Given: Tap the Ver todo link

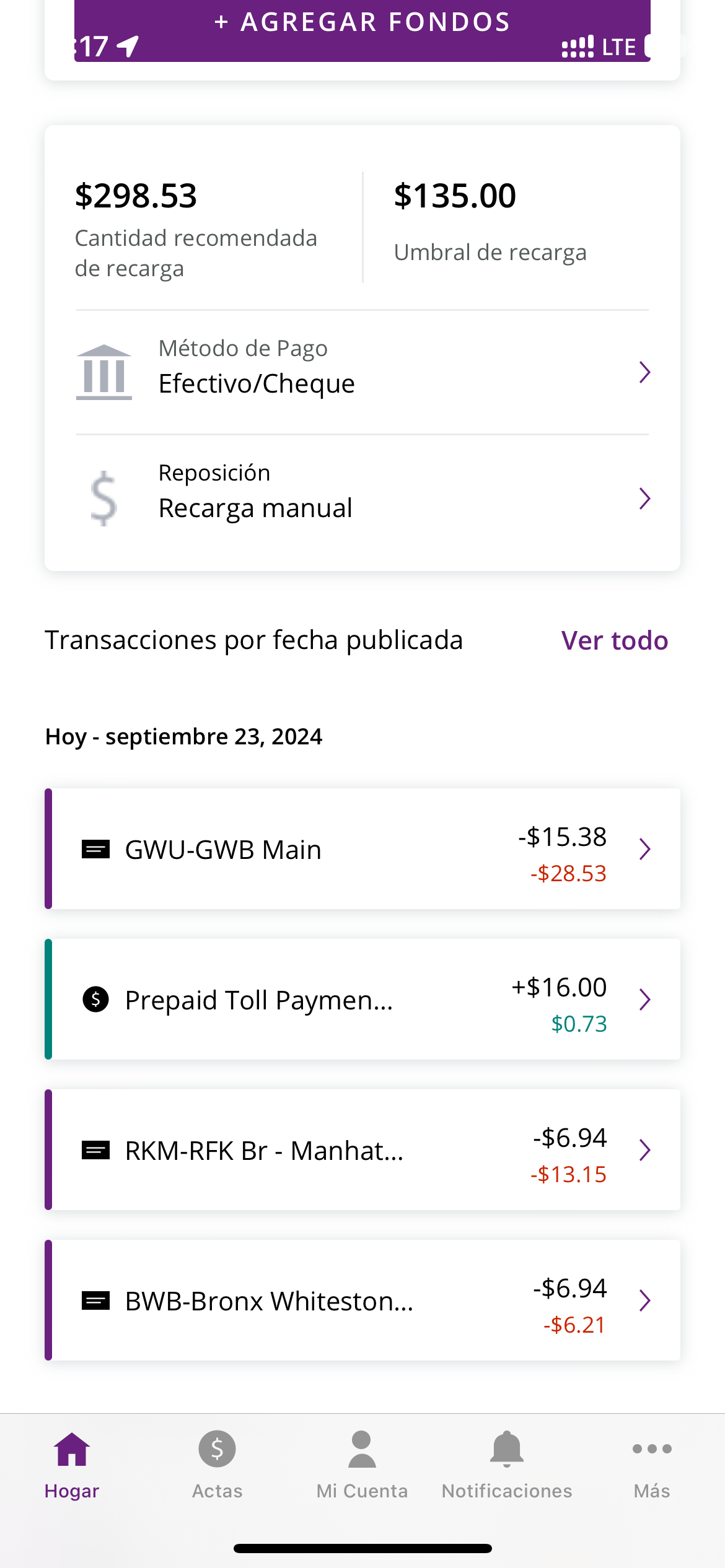Looking at the screenshot, I should 615,640.
